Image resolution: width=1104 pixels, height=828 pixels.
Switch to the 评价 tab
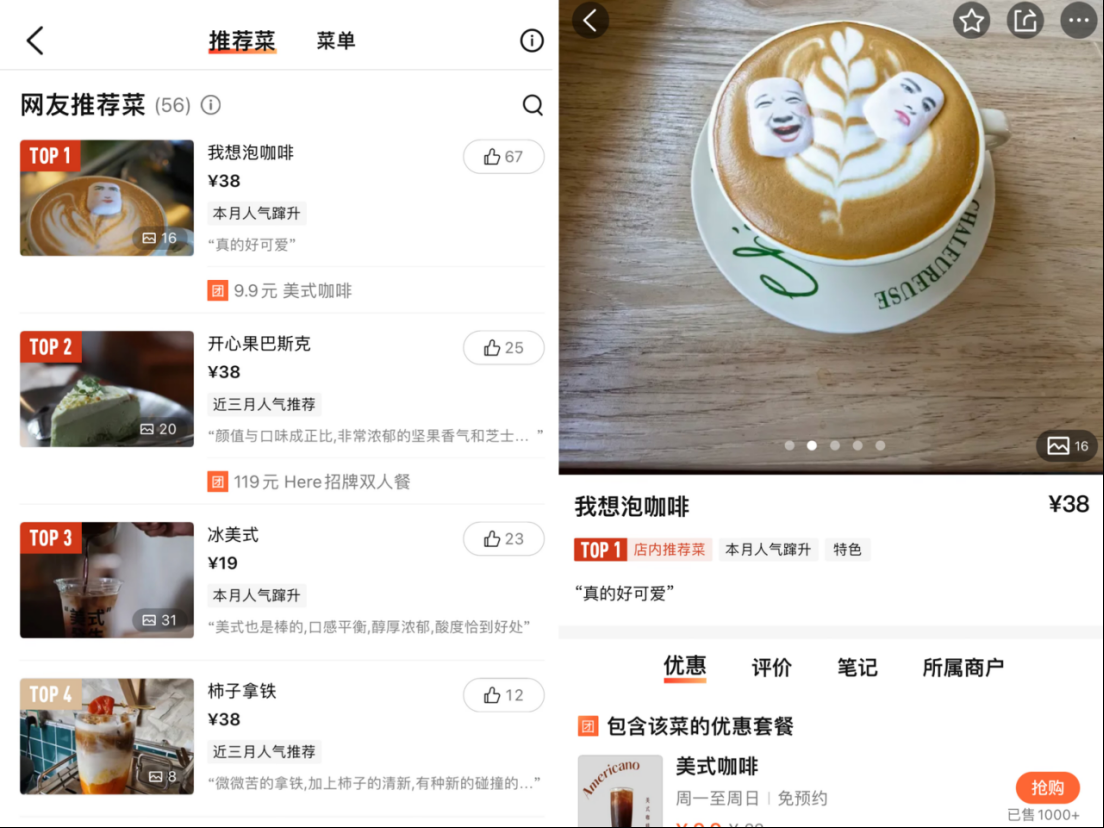click(x=771, y=667)
